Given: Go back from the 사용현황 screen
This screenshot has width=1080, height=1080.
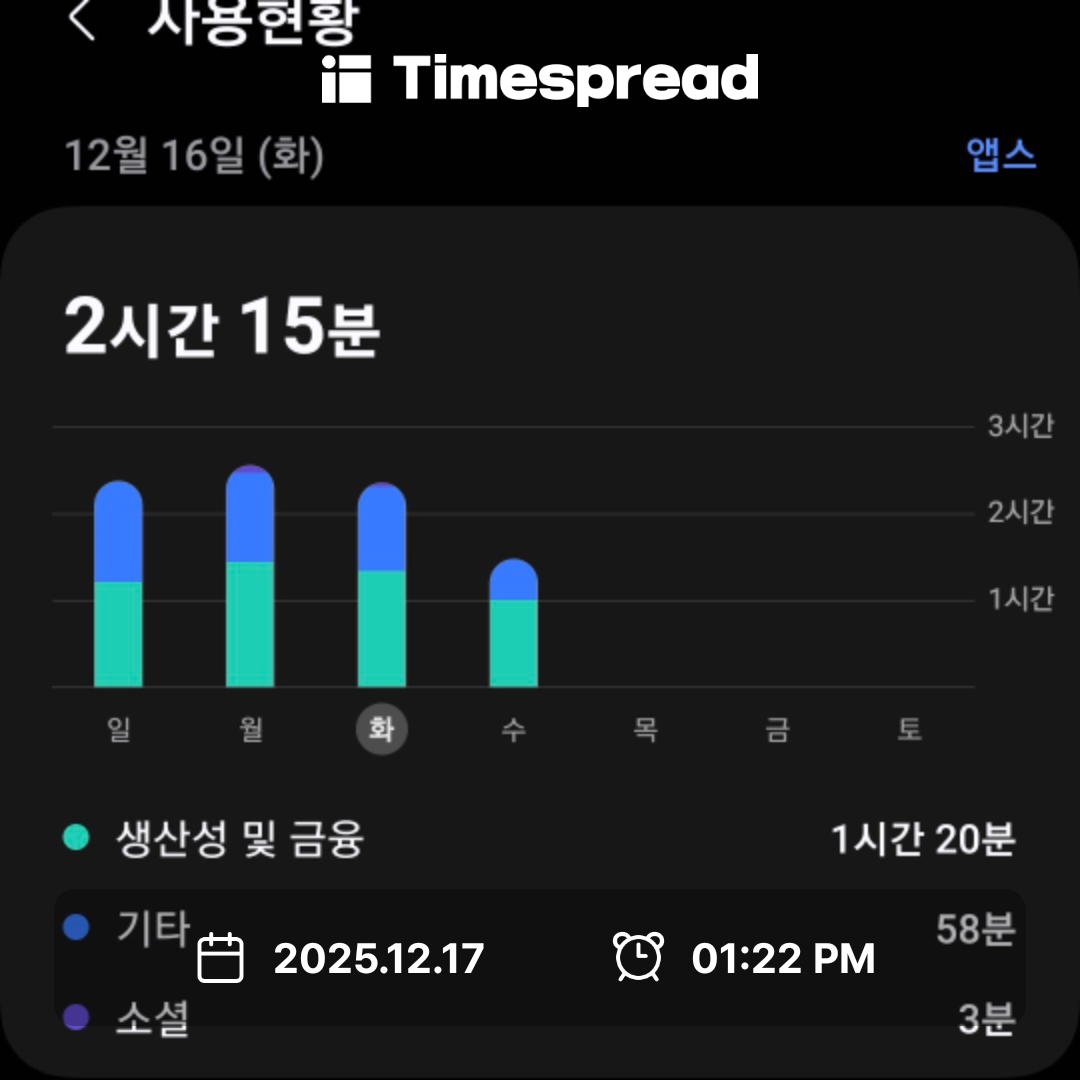Looking at the screenshot, I should [82, 22].
